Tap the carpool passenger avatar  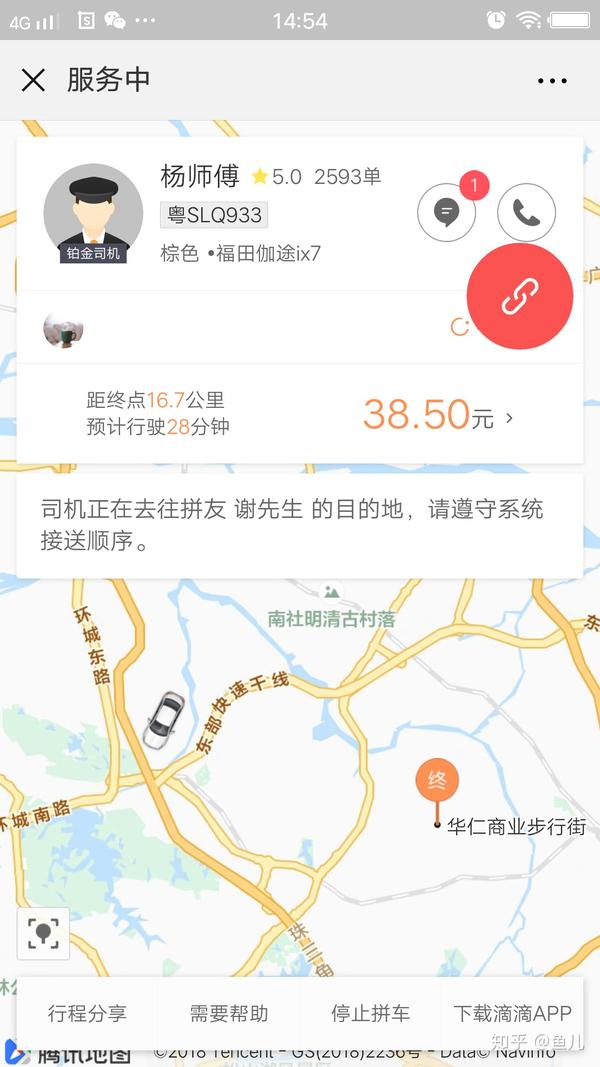[x=63, y=327]
